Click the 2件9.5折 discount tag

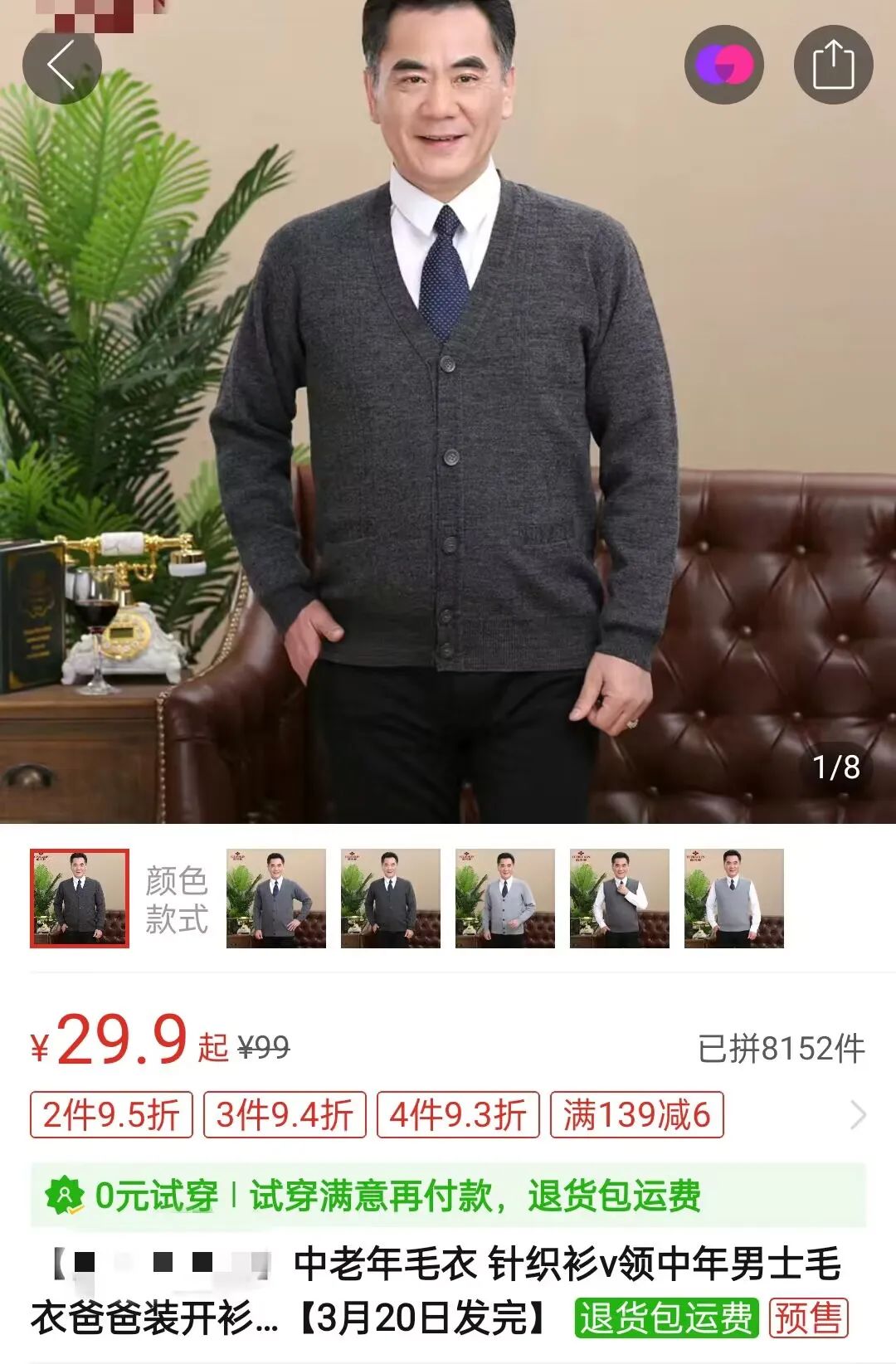tap(110, 1118)
